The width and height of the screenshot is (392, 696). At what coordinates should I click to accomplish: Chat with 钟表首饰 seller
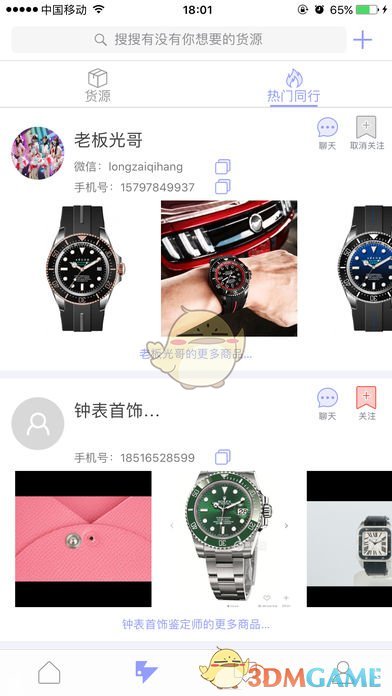327,404
